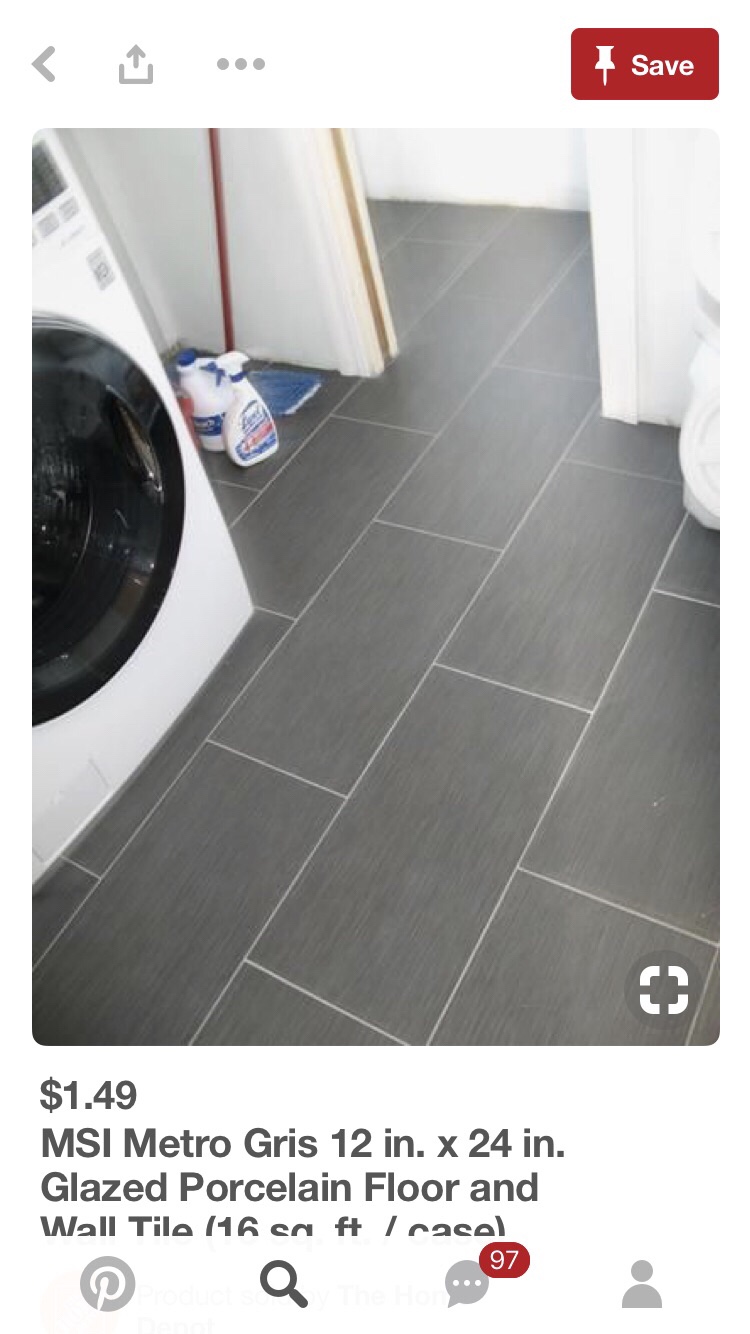Open the three-dot overflow menu
This screenshot has width=750, height=1334.
click(241, 65)
